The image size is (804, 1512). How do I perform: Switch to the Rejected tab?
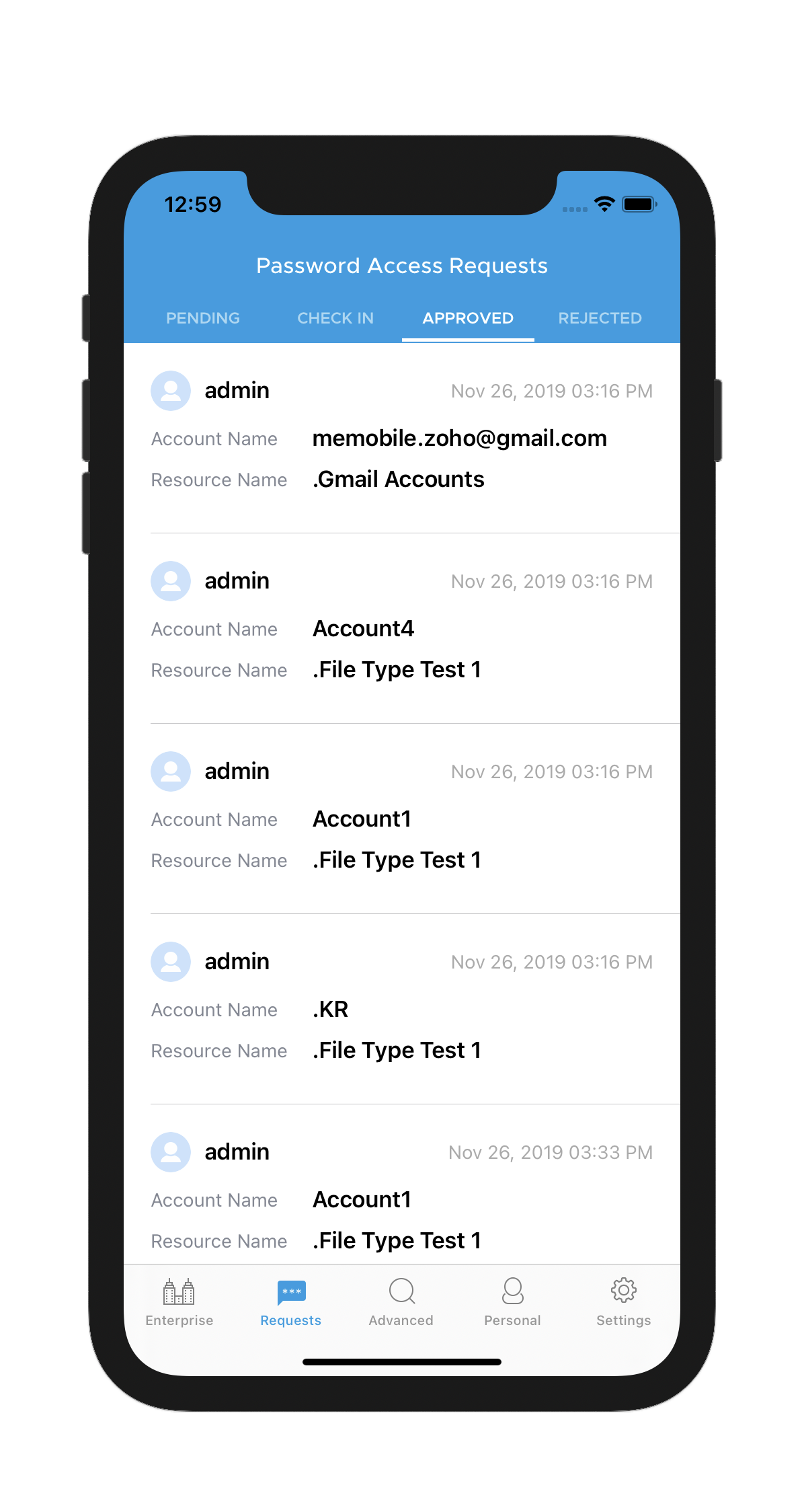pos(600,318)
